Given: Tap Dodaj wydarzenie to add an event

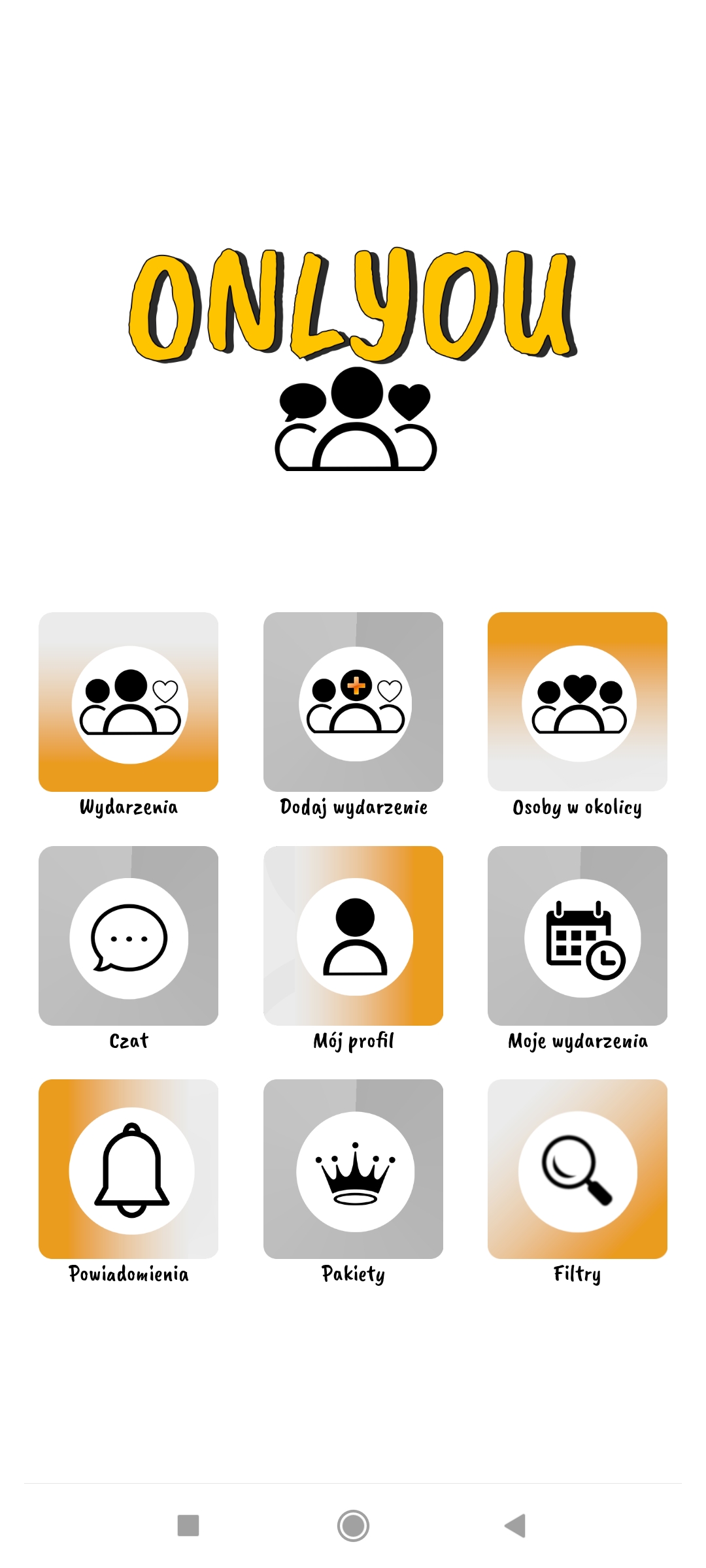Looking at the screenshot, I should (x=353, y=702).
